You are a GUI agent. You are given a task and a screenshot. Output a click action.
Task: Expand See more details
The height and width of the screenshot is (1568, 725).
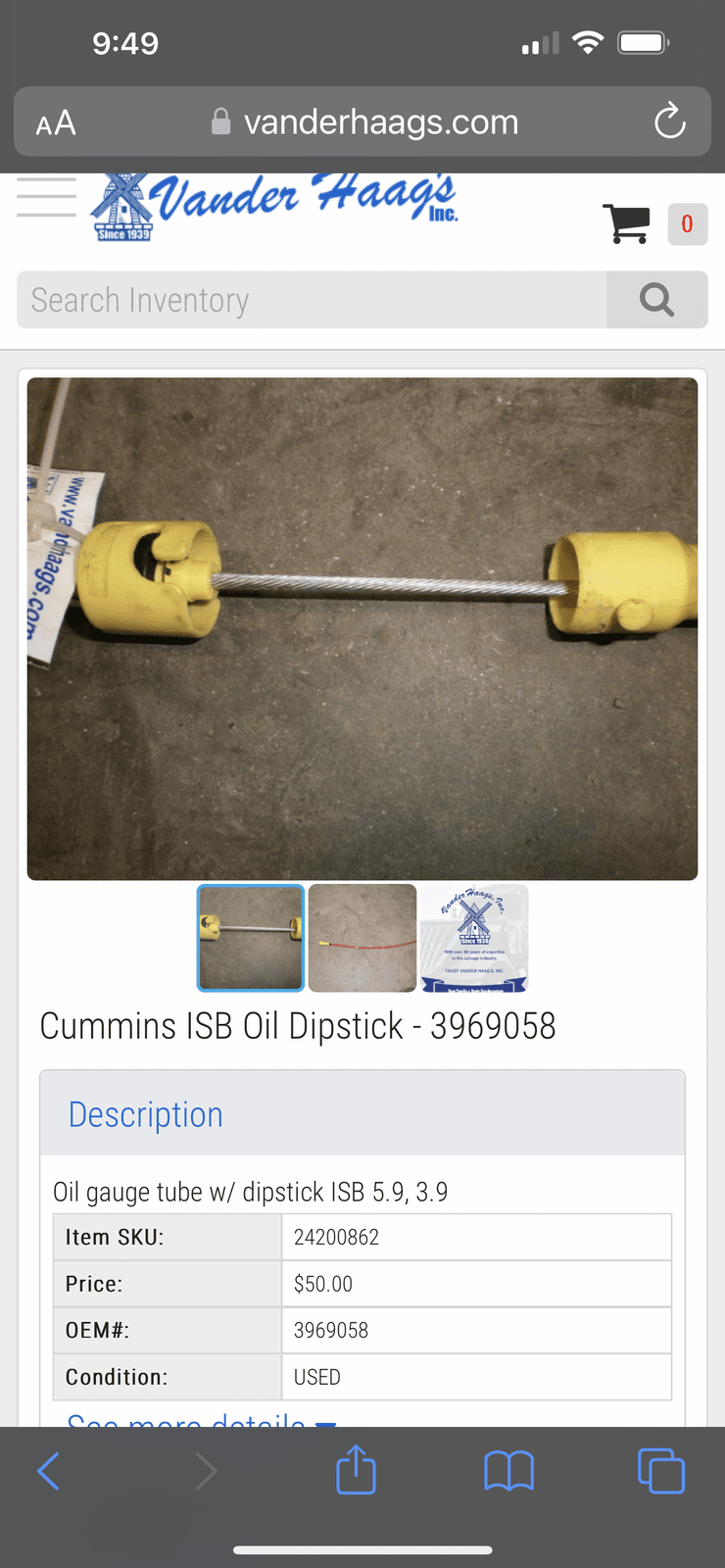[x=202, y=1418]
